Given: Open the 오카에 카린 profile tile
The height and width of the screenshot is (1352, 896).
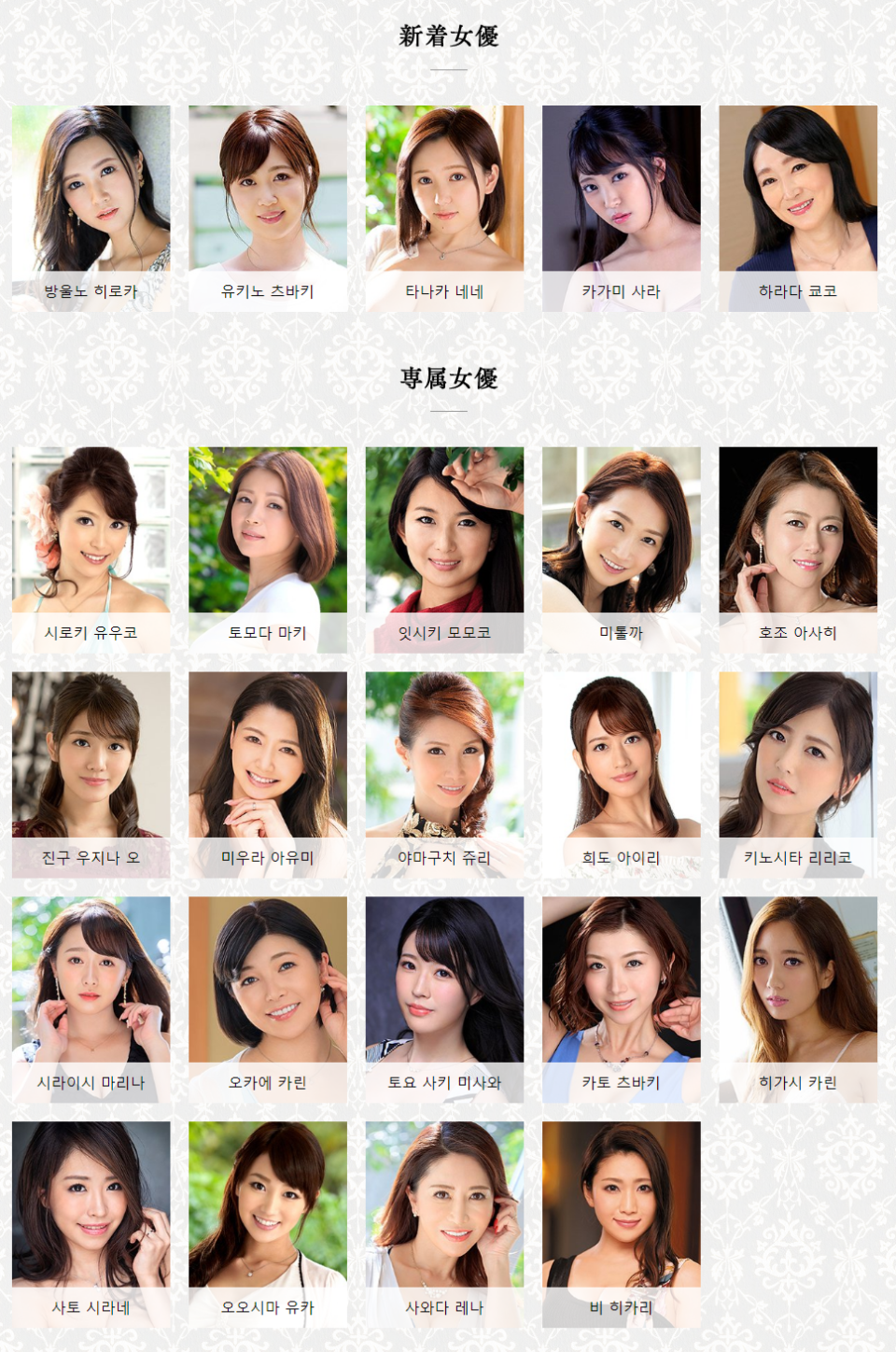Looking at the screenshot, I should (268, 999).
